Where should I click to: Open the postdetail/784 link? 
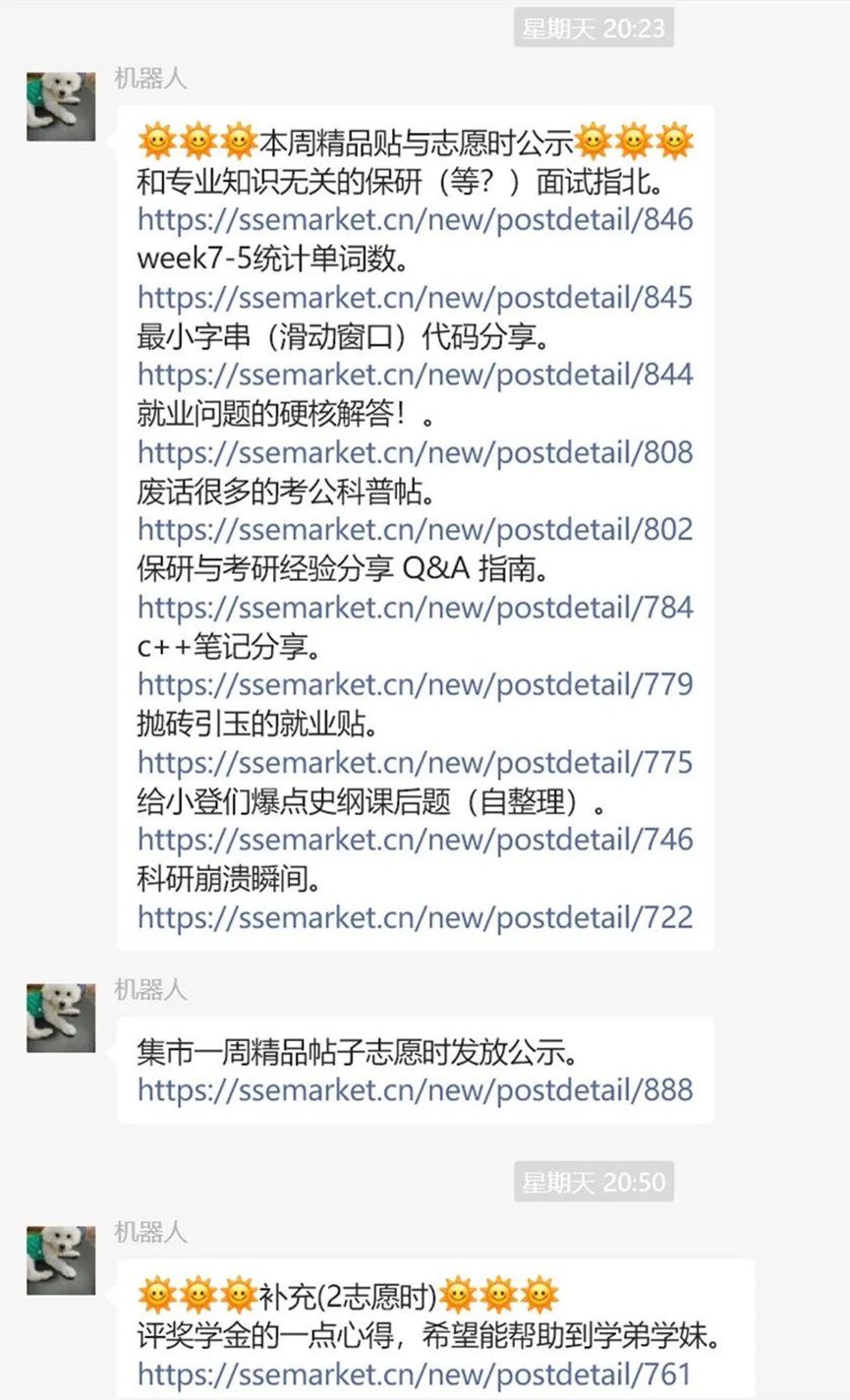point(415,608)
